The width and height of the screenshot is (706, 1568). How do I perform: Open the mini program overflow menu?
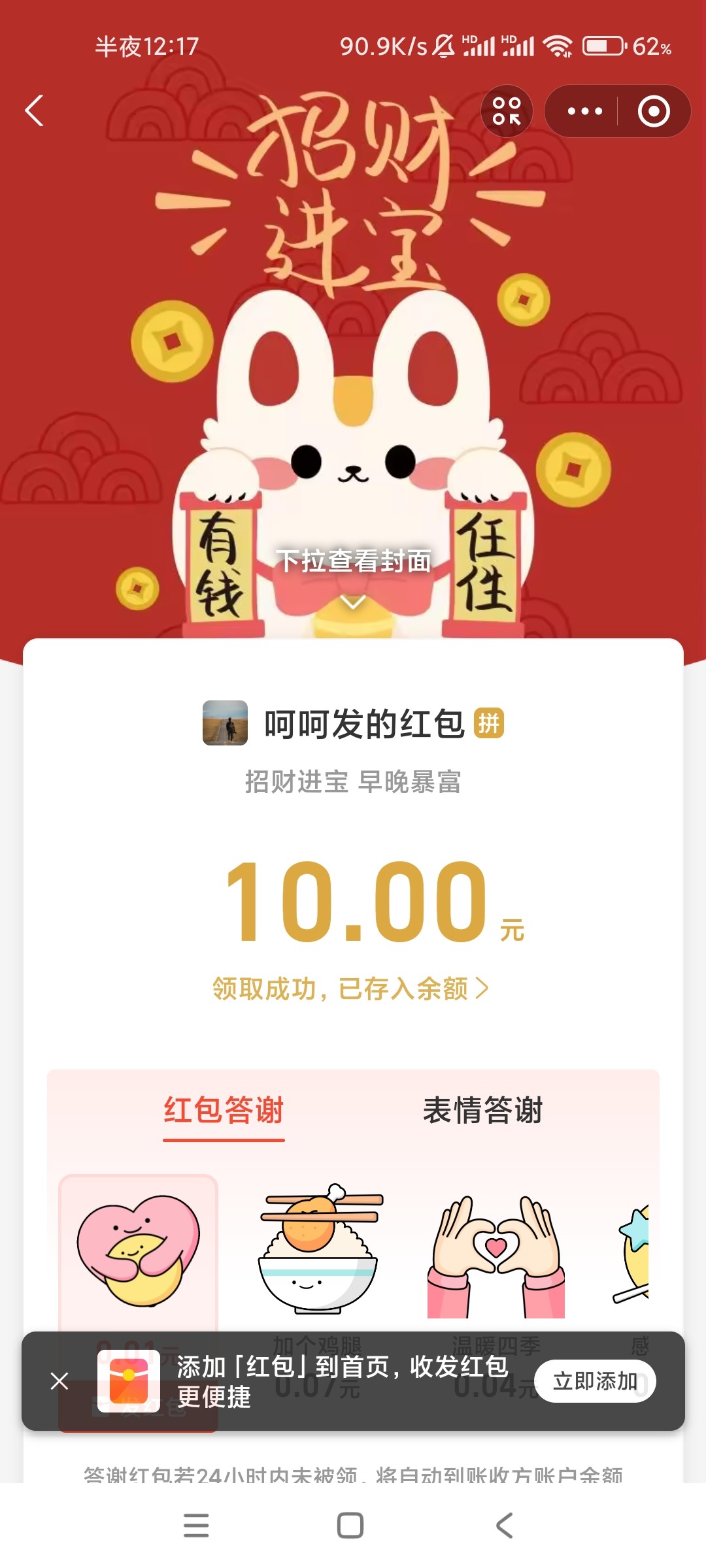[584, 111]
